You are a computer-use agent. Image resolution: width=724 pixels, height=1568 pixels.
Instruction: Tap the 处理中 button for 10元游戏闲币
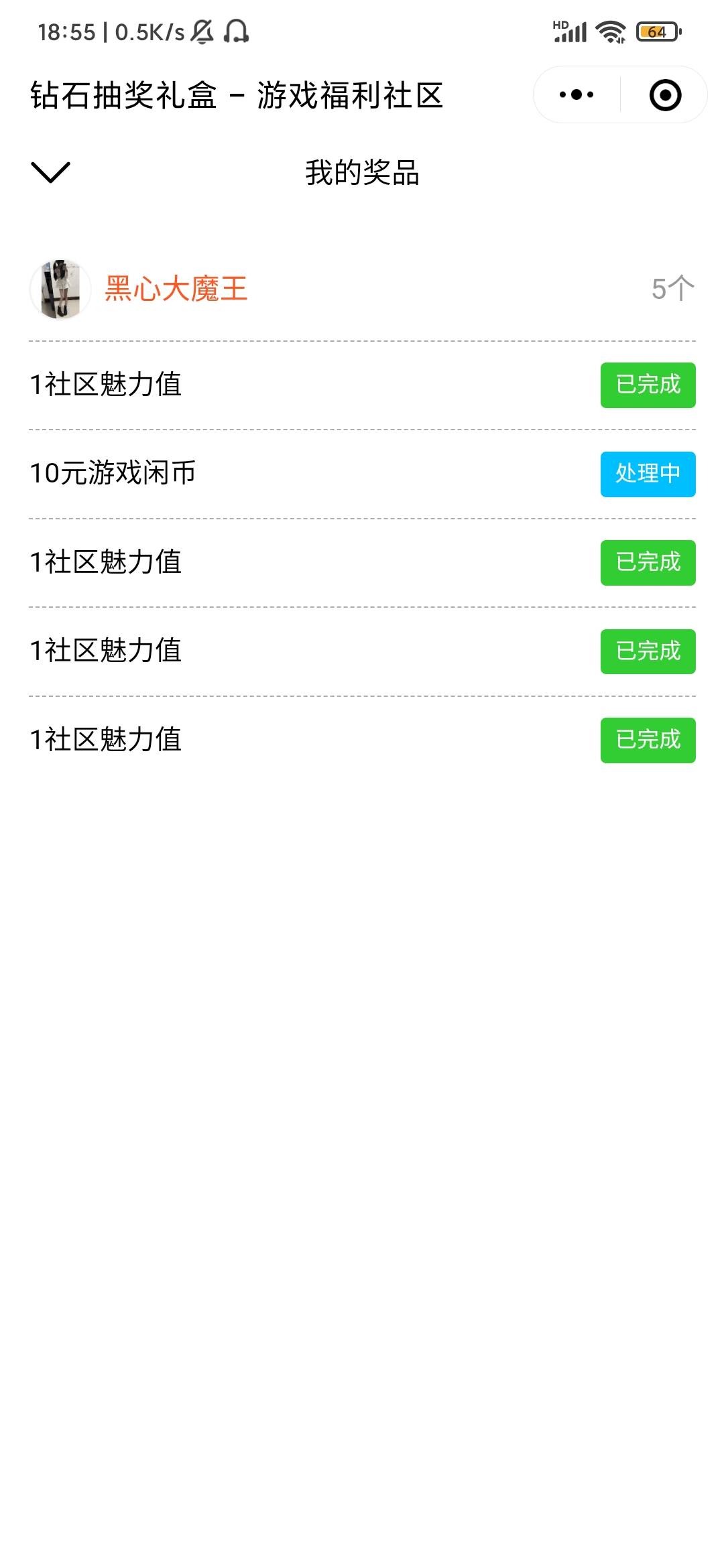coord(648,474)
